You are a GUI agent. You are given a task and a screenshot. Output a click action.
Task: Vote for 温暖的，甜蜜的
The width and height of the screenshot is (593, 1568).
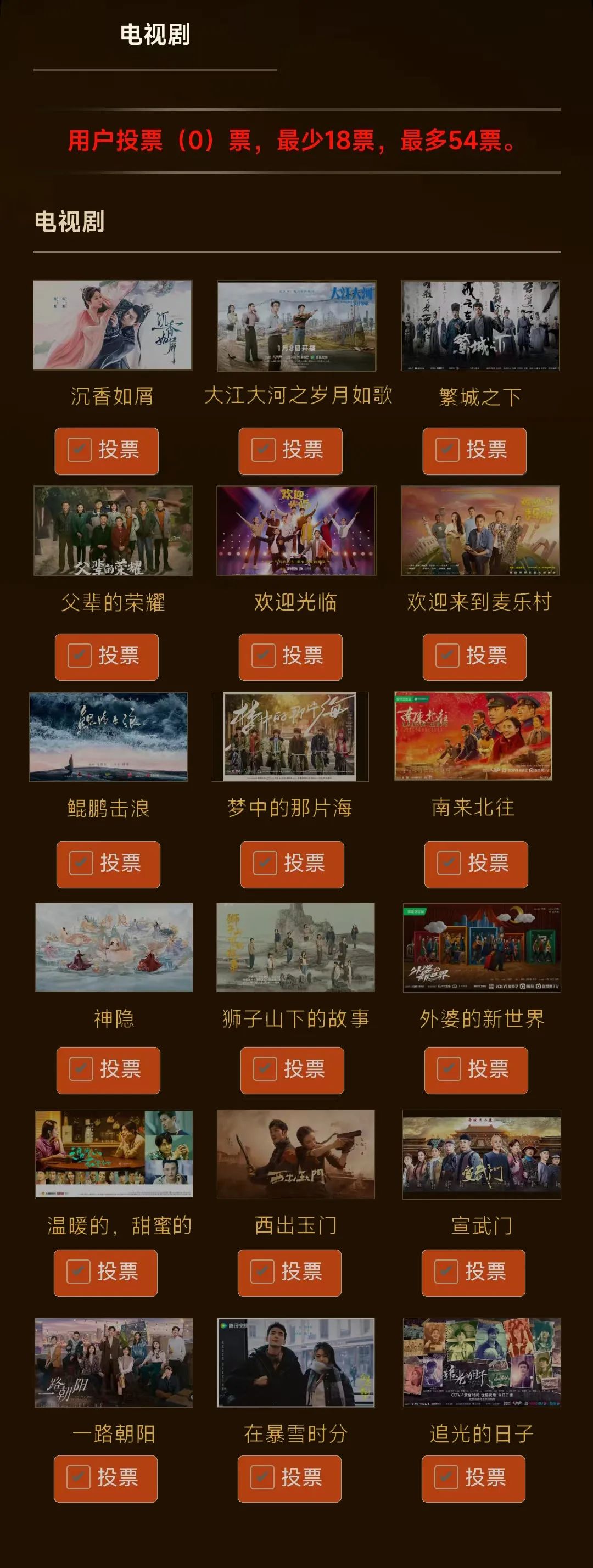[x=105, y=1273]
